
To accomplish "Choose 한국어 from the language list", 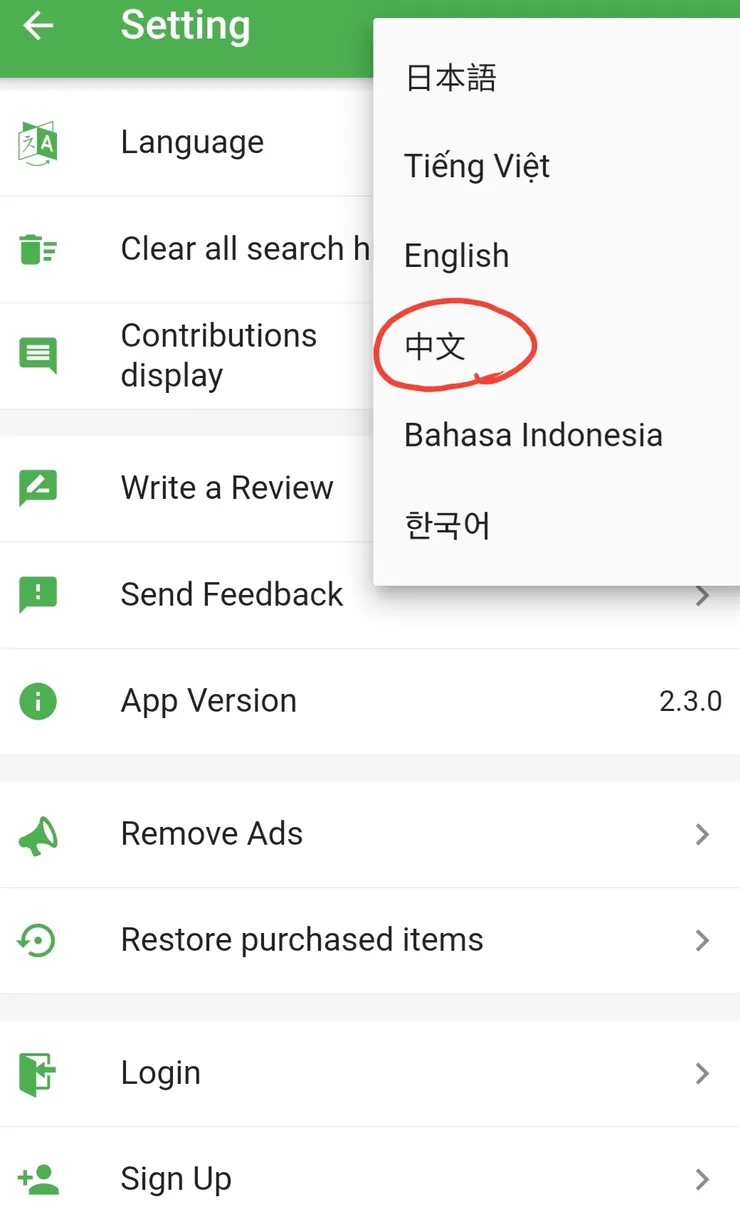I will tap(447, 525).
